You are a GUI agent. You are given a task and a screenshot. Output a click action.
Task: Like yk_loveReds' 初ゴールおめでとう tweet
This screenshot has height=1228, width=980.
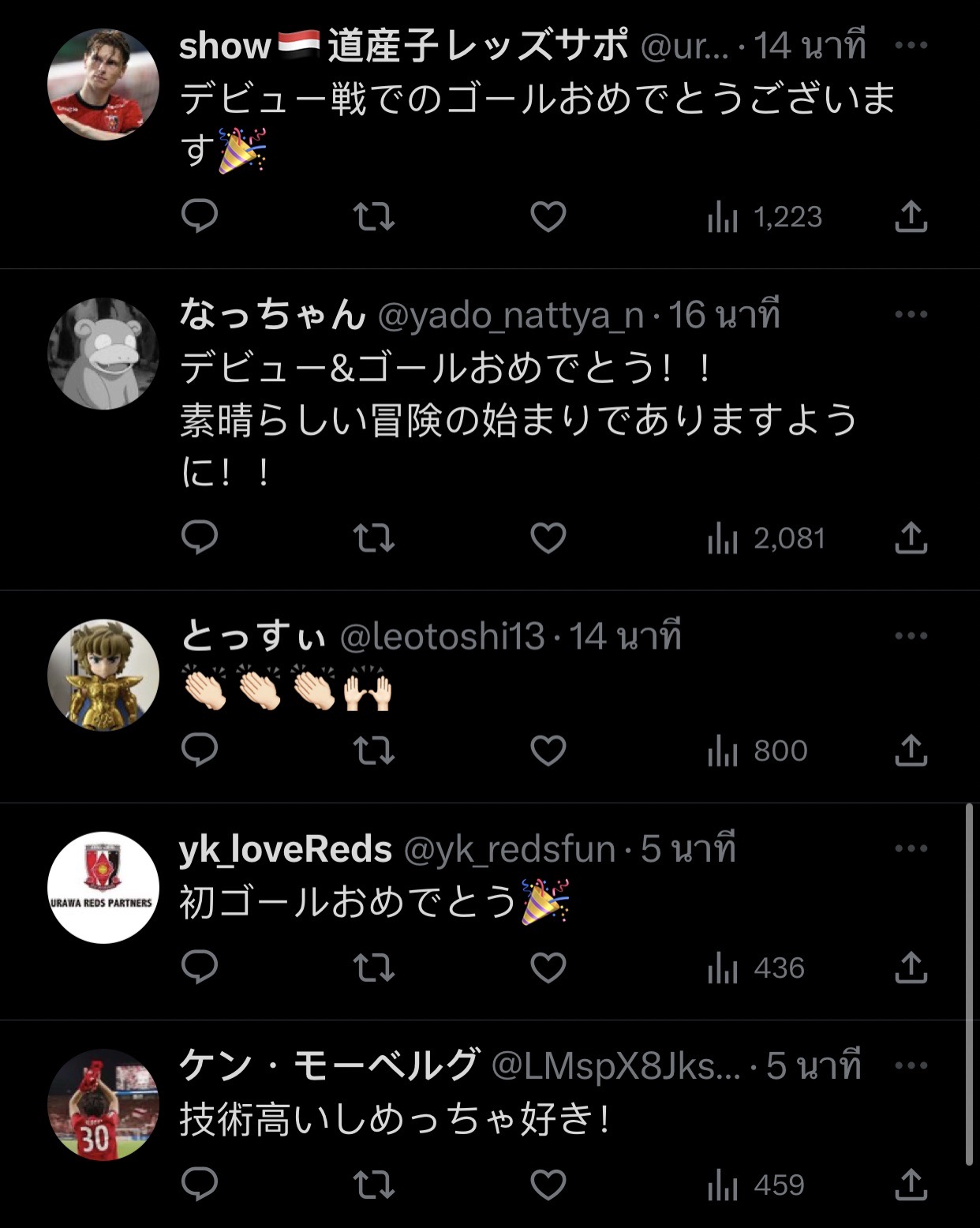(x=548, y=968)
